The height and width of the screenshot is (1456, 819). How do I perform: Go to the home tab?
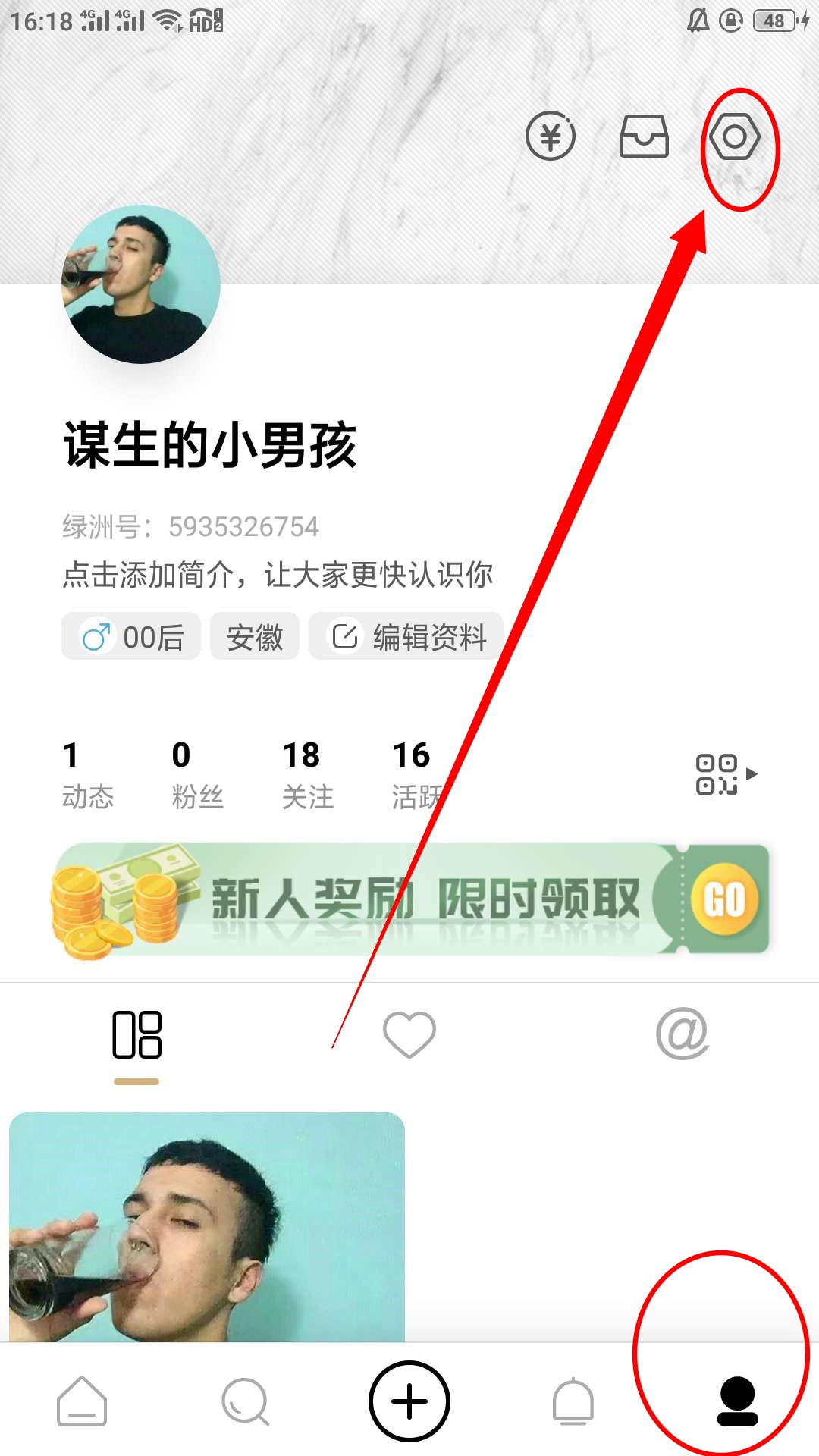pos(82,1401)
